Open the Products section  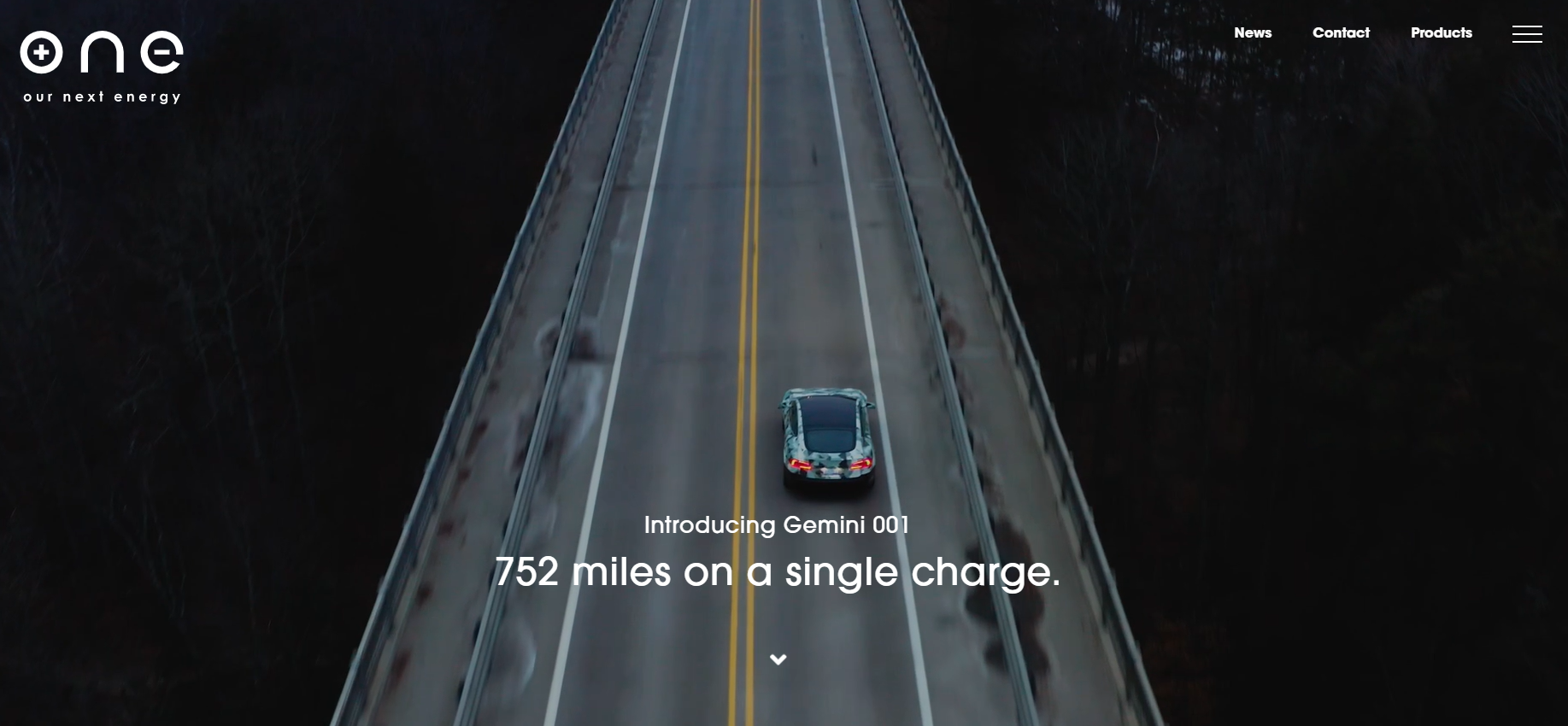[x=1441, y=33]
